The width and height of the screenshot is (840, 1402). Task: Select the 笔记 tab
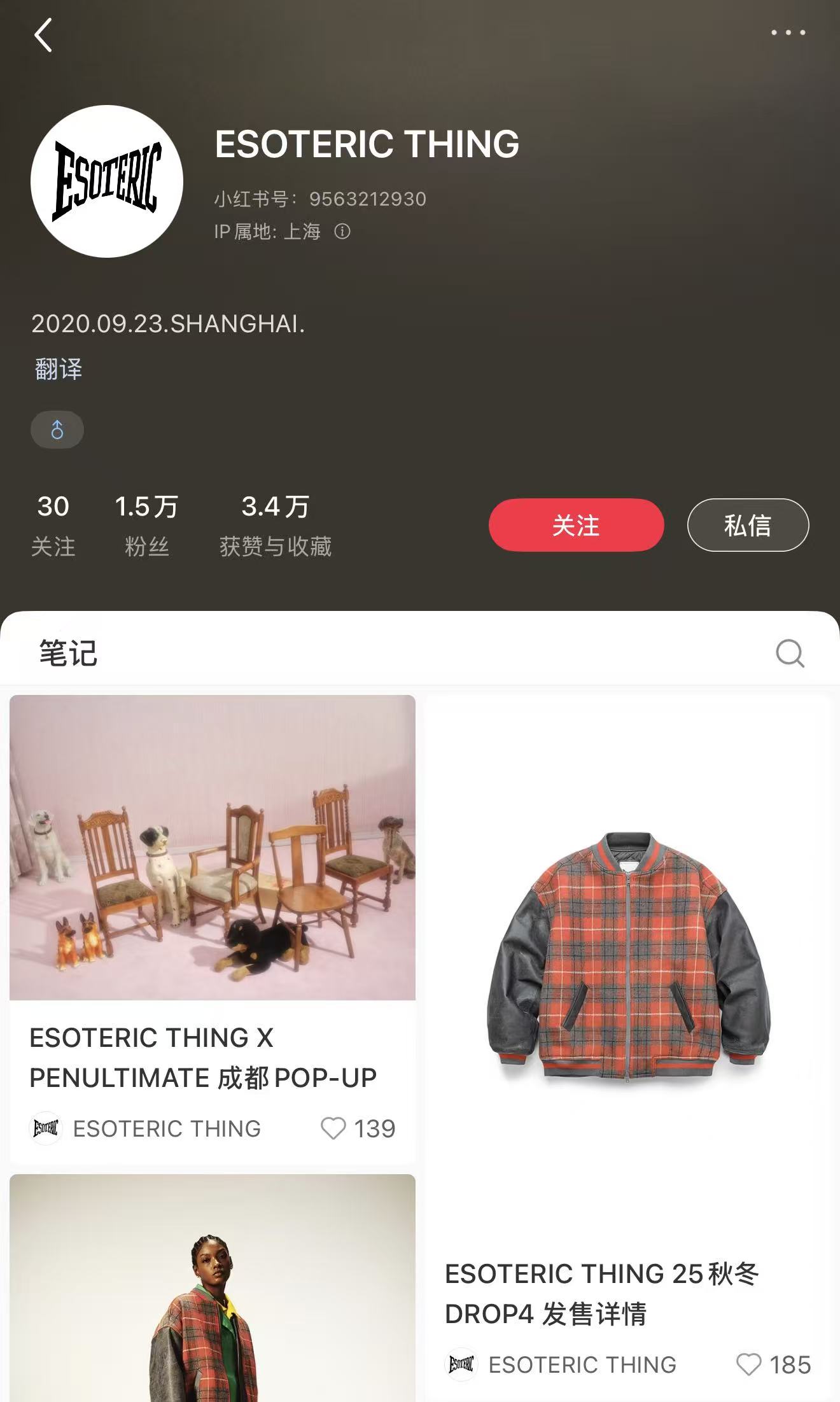tap(68, 653)
